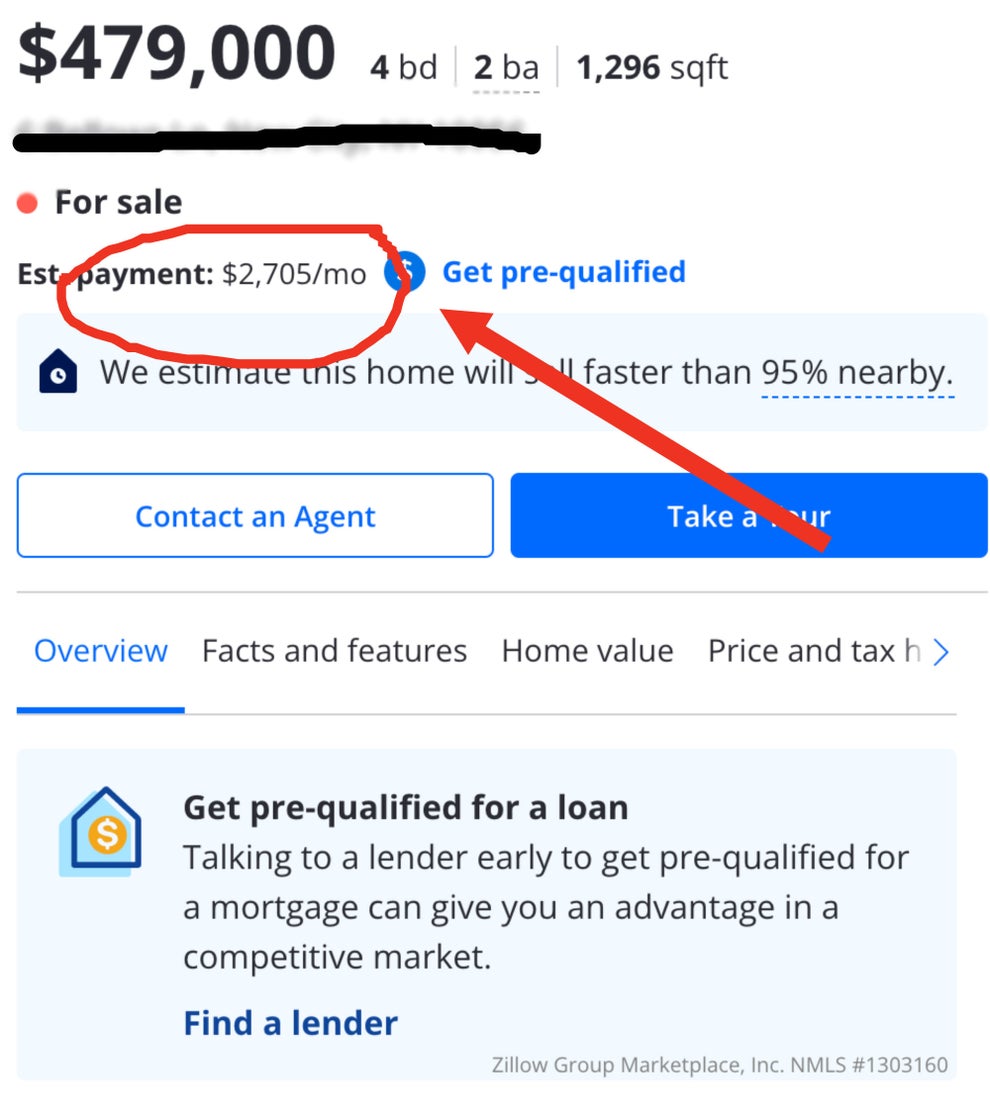990x1112 pixels.
Task: Contact an Agent about this home
Action: (255, 516)
